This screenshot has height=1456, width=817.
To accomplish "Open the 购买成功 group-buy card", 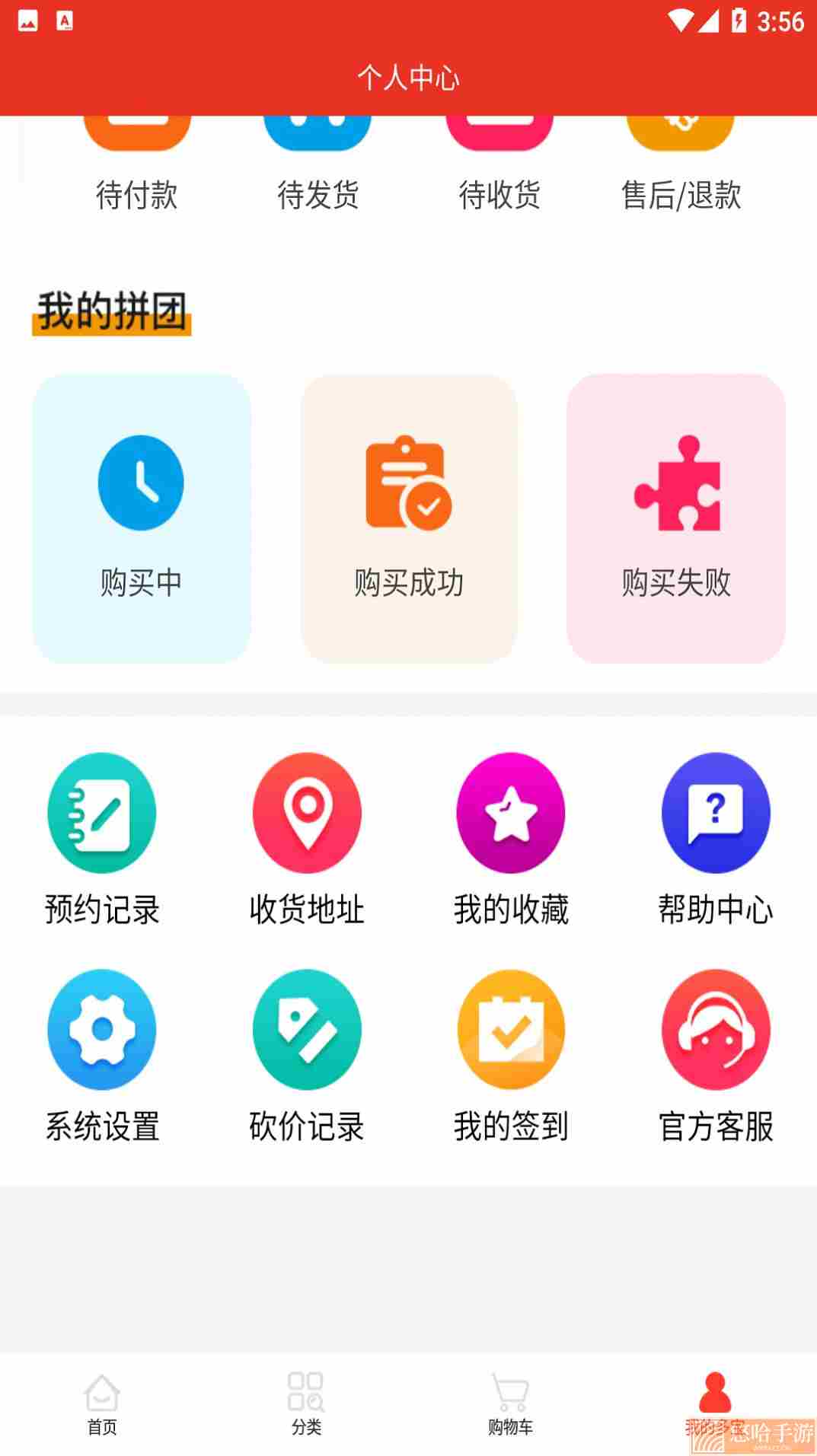I will (409, 518).
